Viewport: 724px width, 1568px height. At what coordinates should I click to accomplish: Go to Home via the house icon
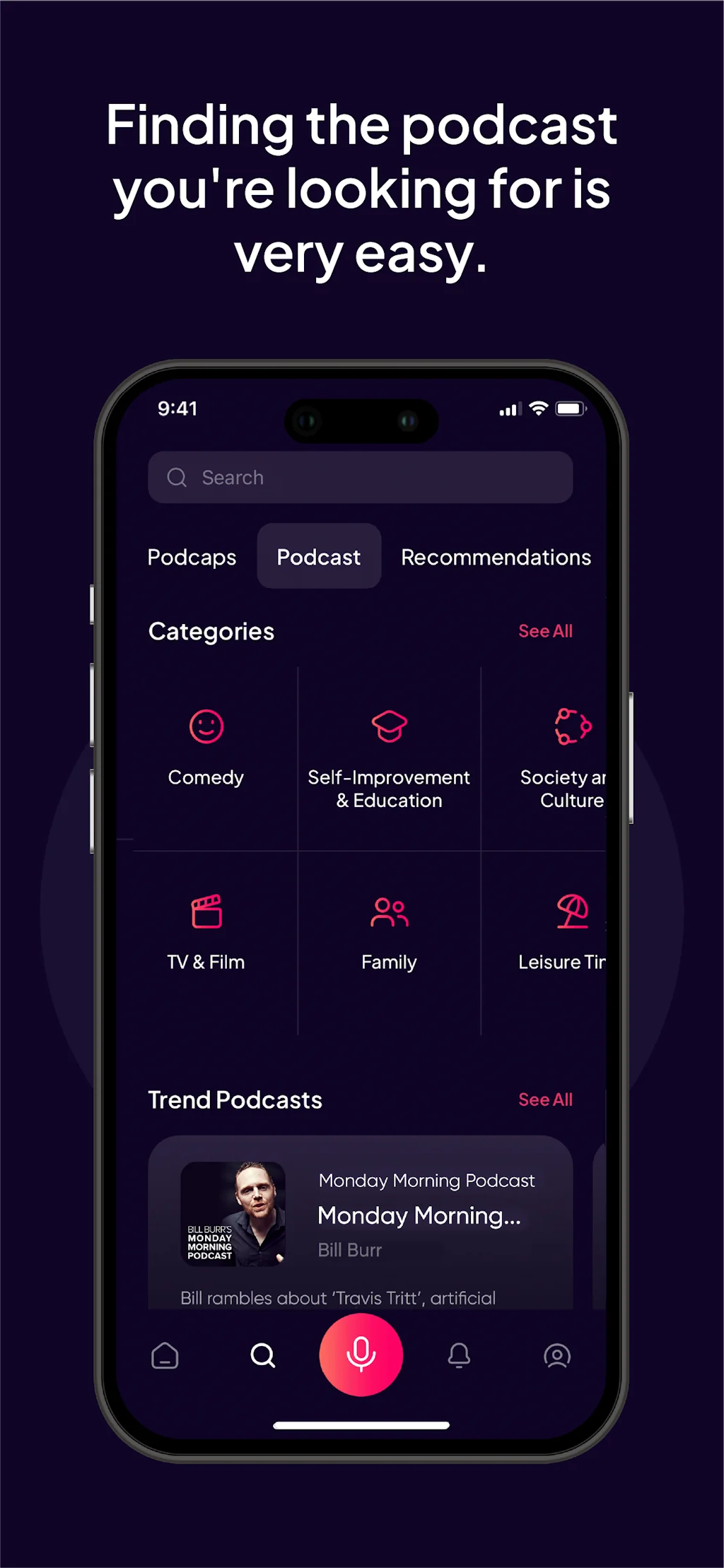point(165,1356)
